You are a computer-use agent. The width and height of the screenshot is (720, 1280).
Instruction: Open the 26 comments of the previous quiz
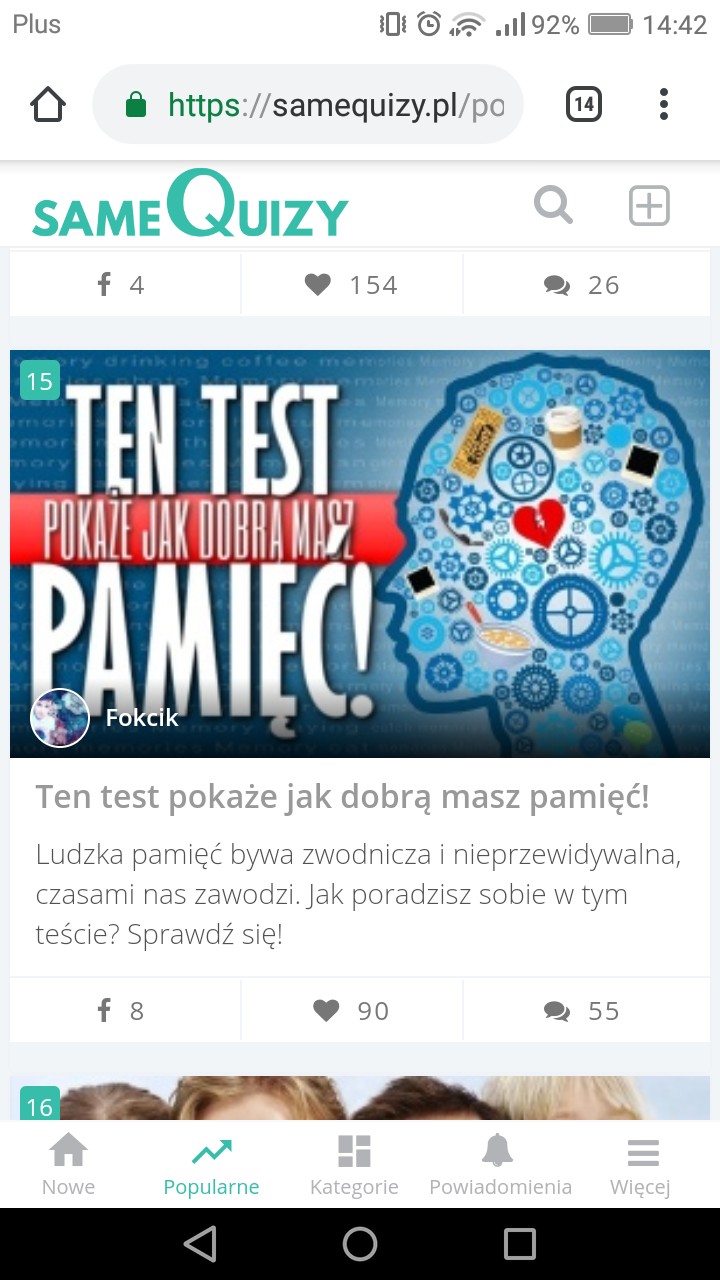click(x=583, y=285)
